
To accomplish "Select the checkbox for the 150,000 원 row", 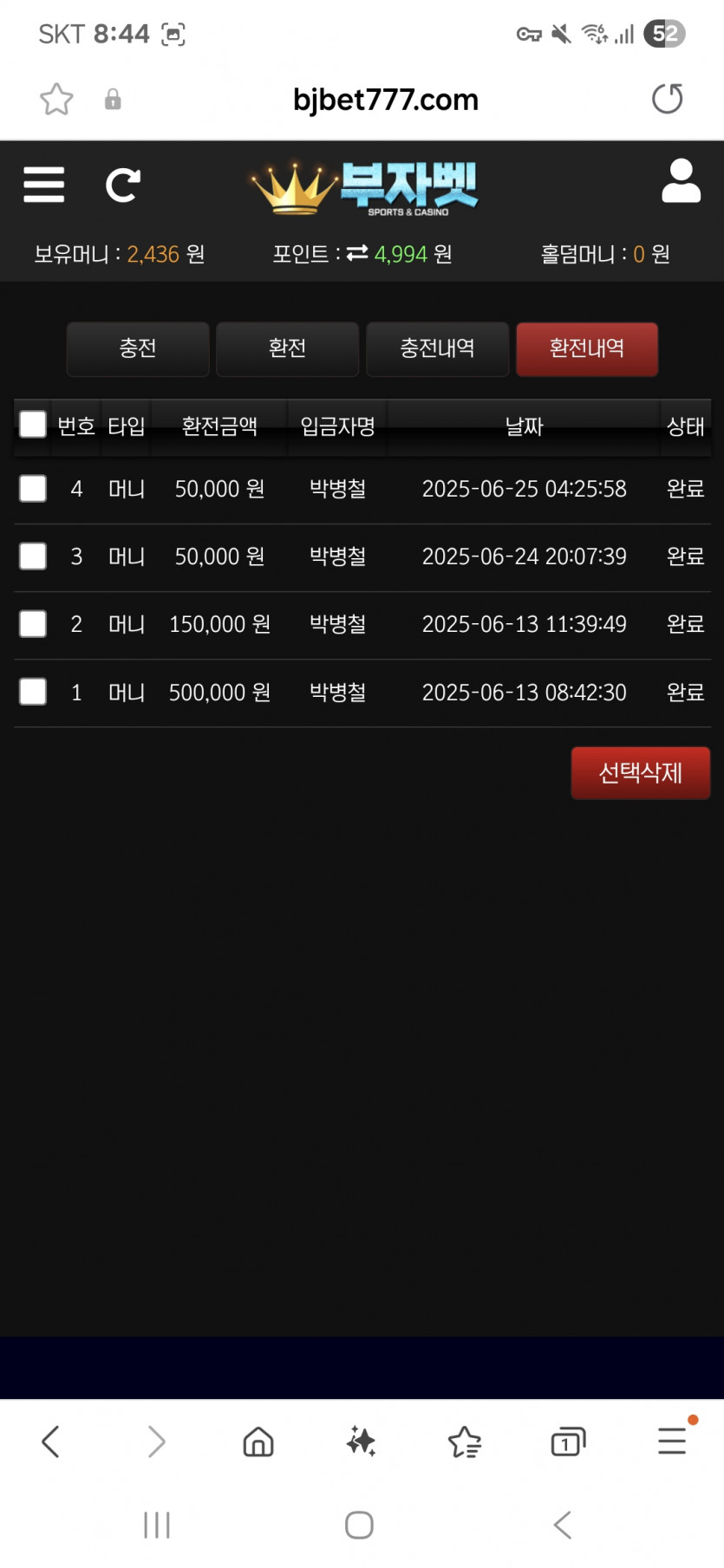I will point(33,623).
